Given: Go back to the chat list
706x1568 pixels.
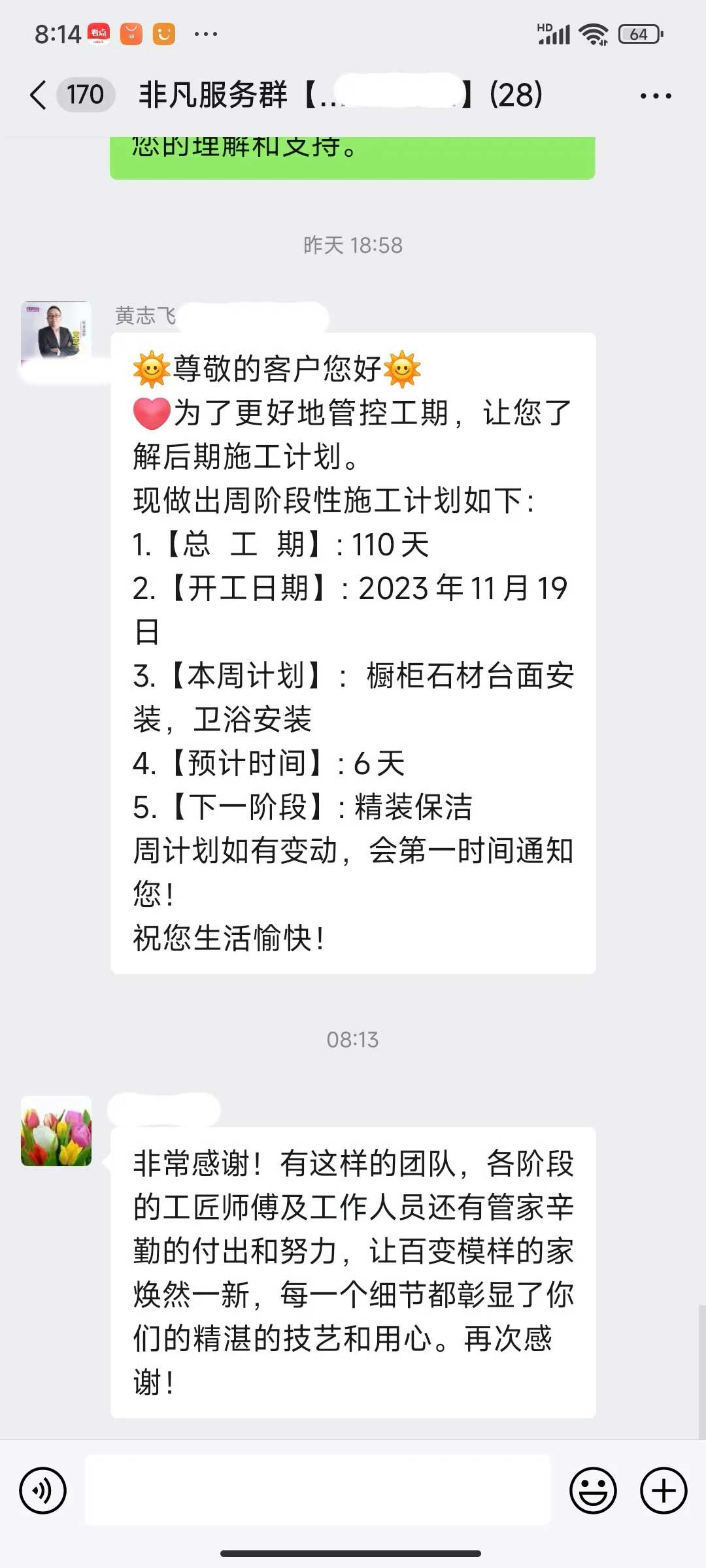Looking at the screenshot, I should (x=39, y=95).
